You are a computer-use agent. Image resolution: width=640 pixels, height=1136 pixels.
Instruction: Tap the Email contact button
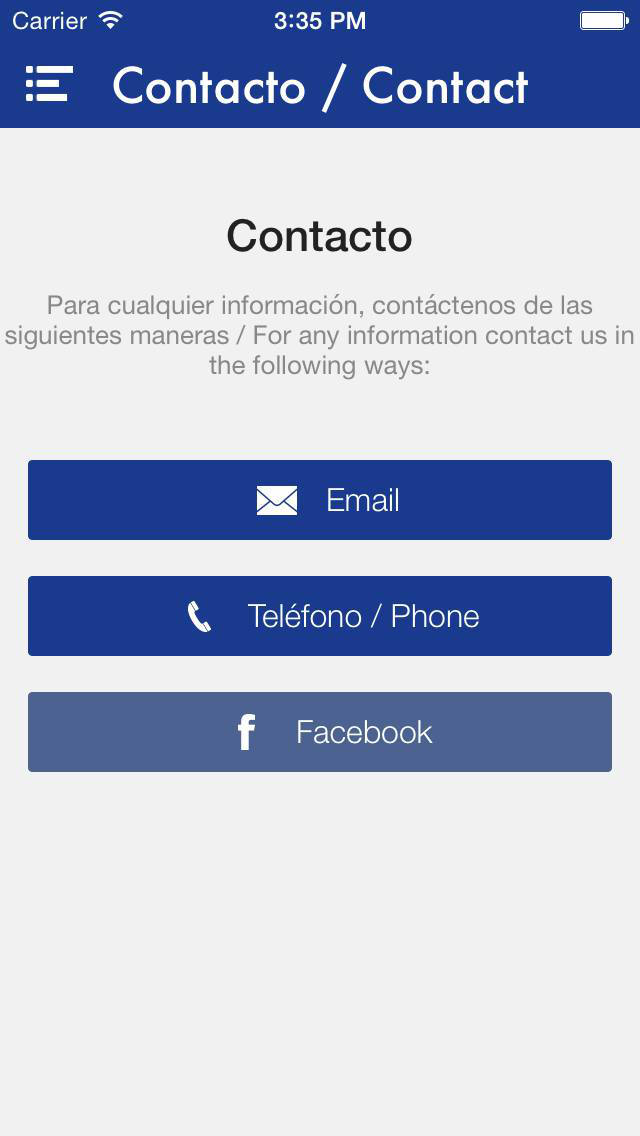click(320, 500)
